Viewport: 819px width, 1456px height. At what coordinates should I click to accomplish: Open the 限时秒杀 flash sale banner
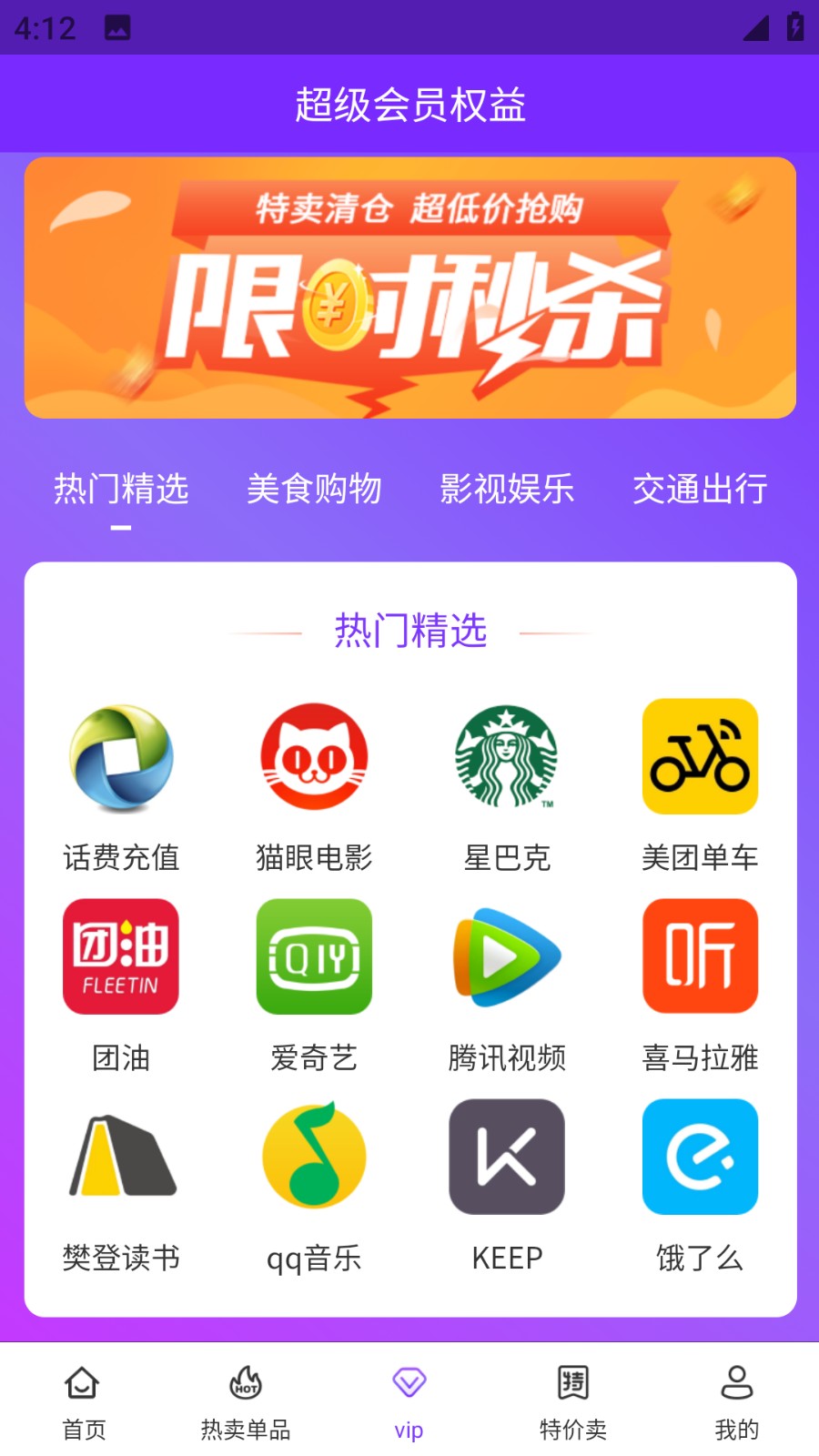409,288
